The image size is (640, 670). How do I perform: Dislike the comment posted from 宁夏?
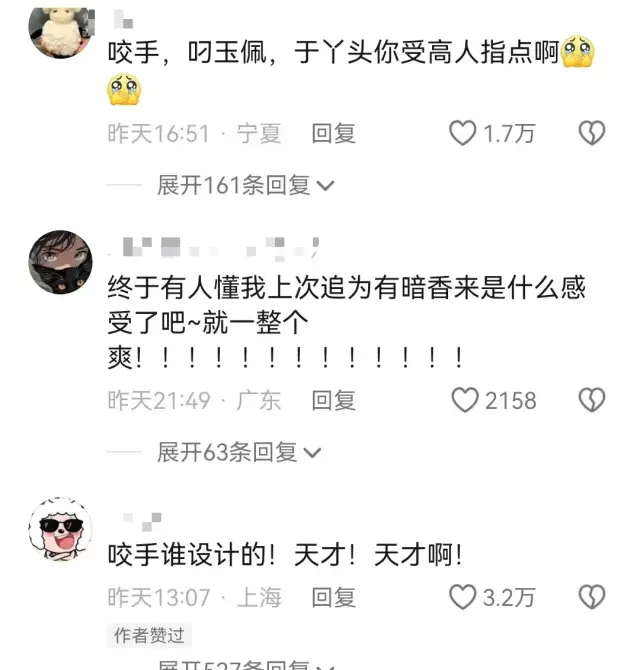[x=592, y=133]
